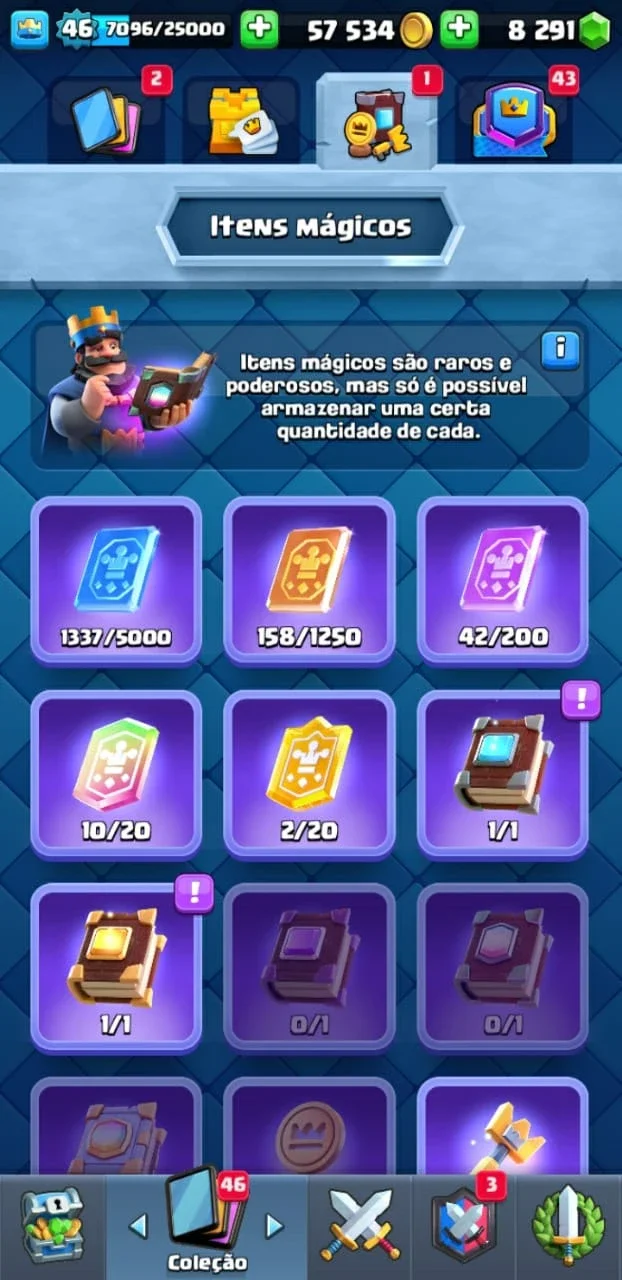This screenshot has height=1280, width=622.
Task: Tap the green plus next to experience bar
Action: pyautogui.click(x=260, y=29)
